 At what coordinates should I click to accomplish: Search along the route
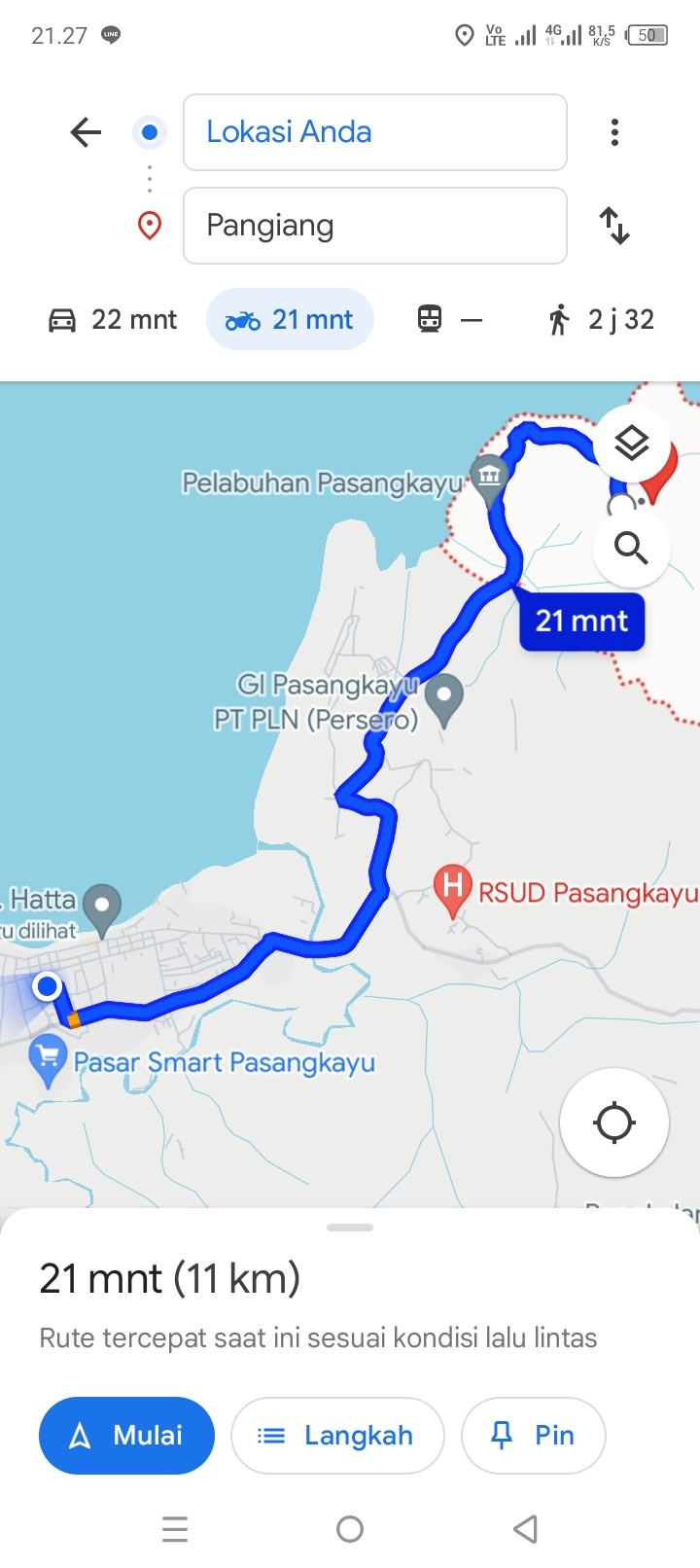click(x=632, y=548)
